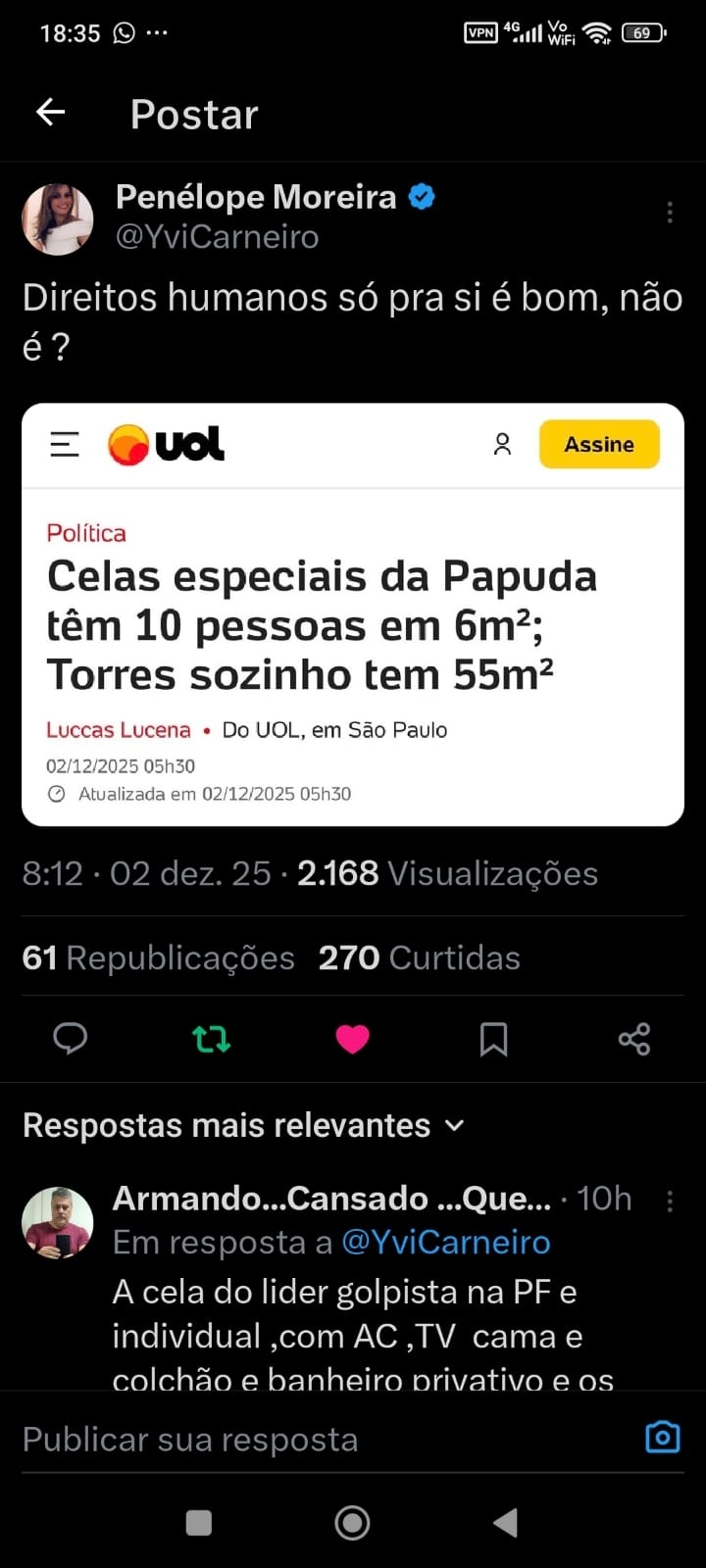Attach a photo with the camera icon
706x1568 pixels.
pos(663,1437)
